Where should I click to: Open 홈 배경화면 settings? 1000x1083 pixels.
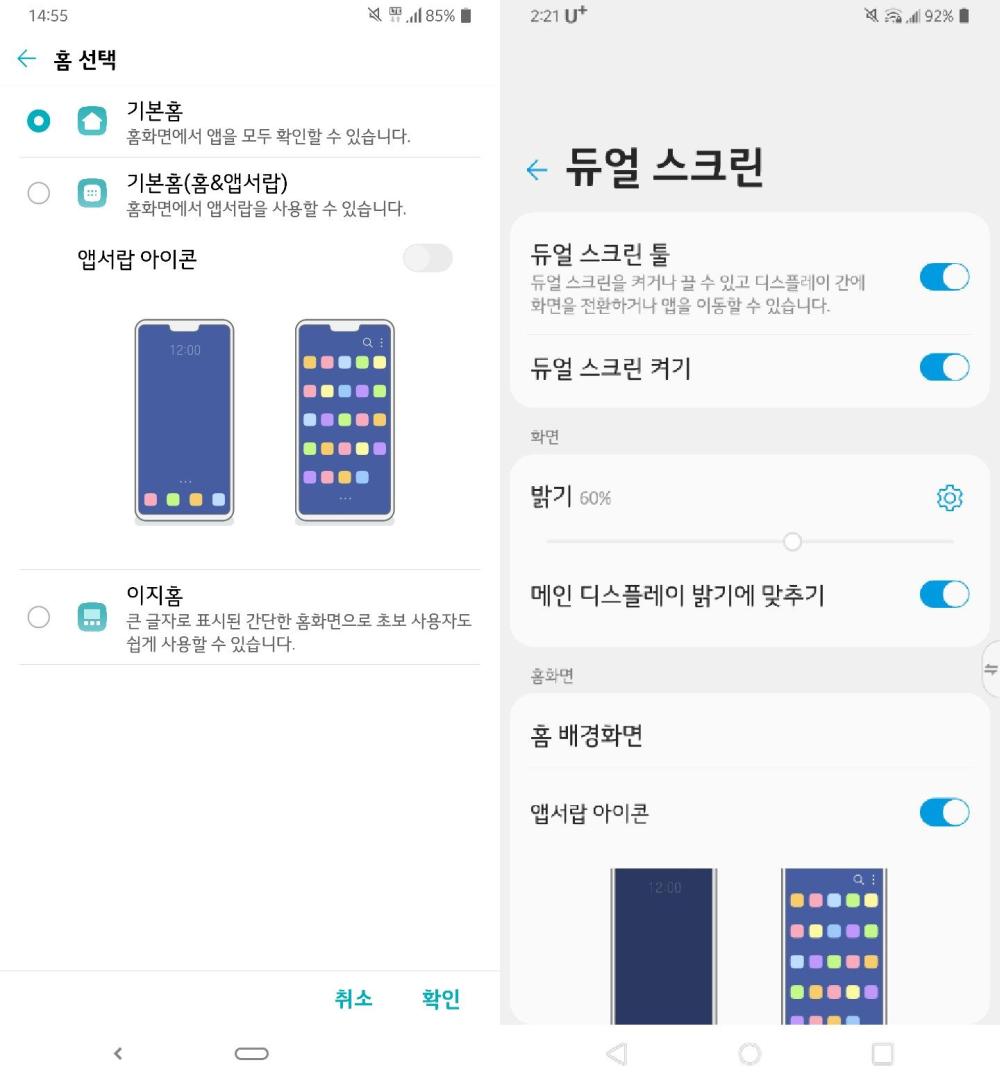click(587, 737)
